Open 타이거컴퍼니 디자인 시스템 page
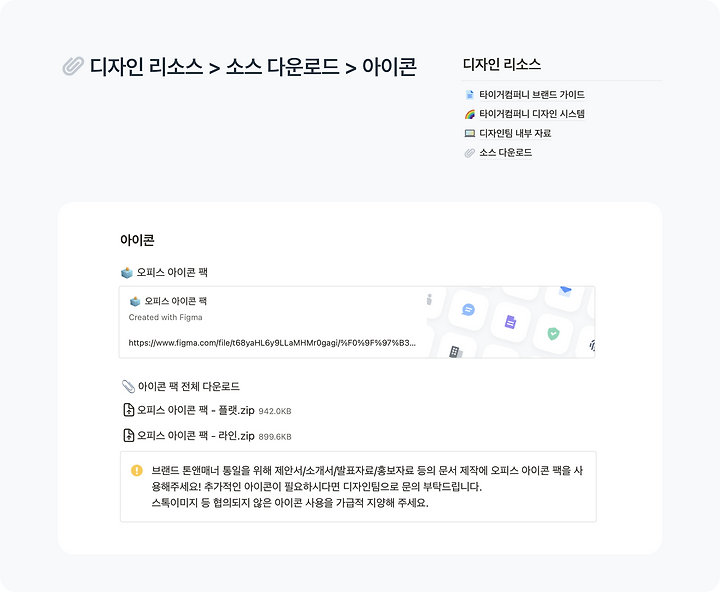This screenshot has width=720, height=592. click(x=531, y=114)
